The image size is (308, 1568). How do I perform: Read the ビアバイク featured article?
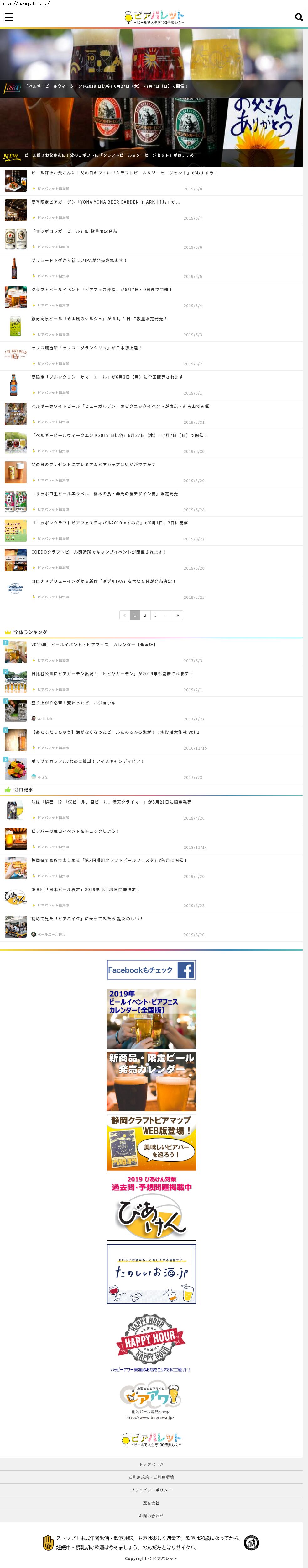87,919
